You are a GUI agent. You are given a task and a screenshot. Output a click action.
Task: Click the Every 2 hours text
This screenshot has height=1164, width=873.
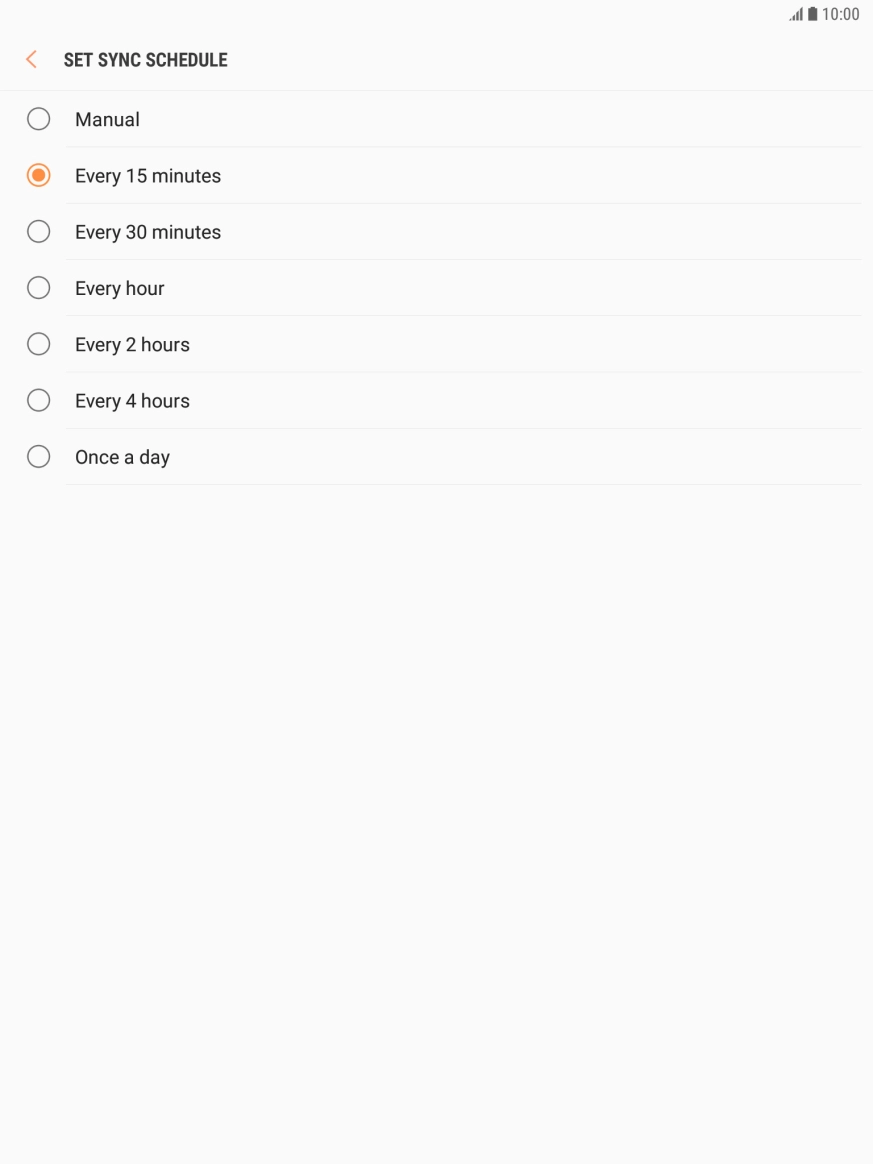click(132, 343)
